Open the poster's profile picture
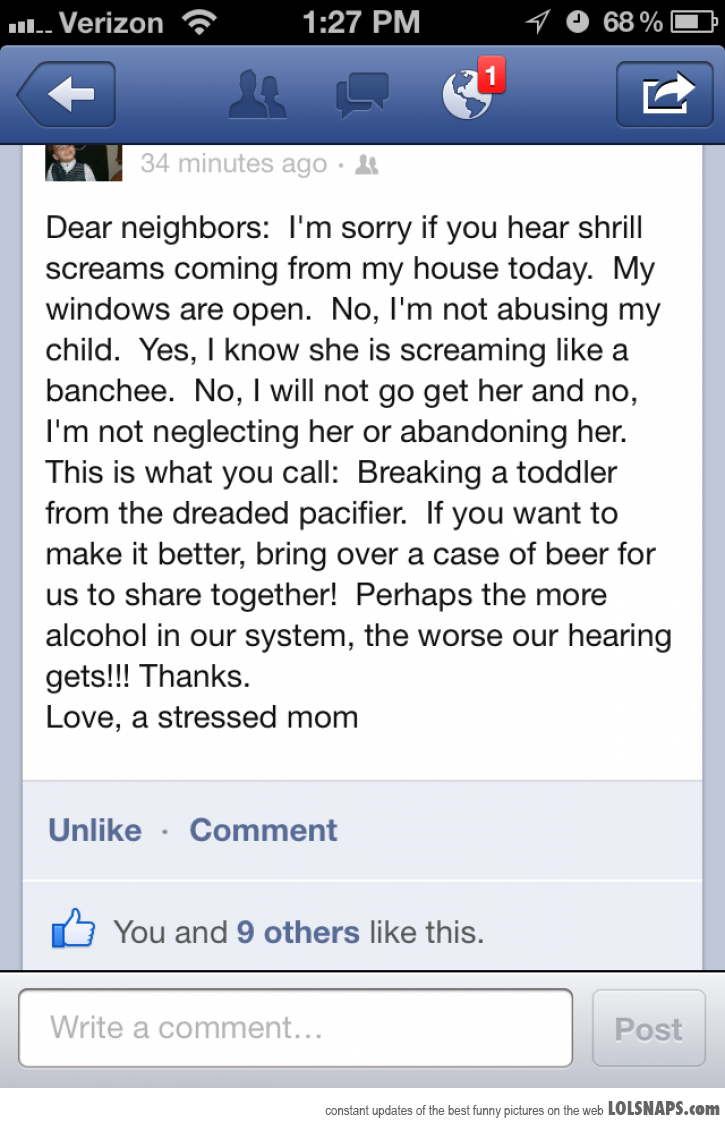 coord(83,162)
